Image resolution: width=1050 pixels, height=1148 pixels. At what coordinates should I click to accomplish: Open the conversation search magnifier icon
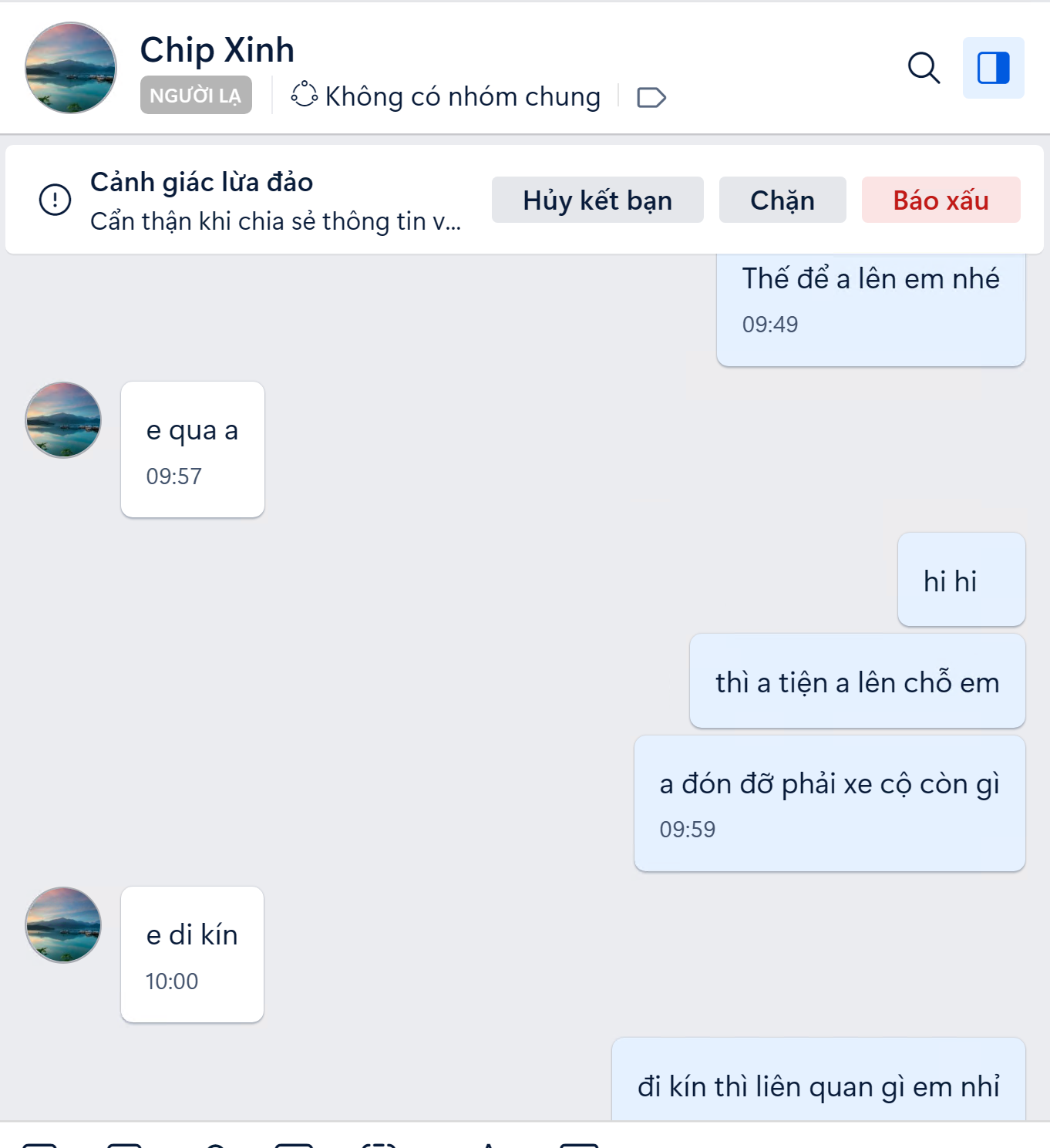click(x=924, y=68)
